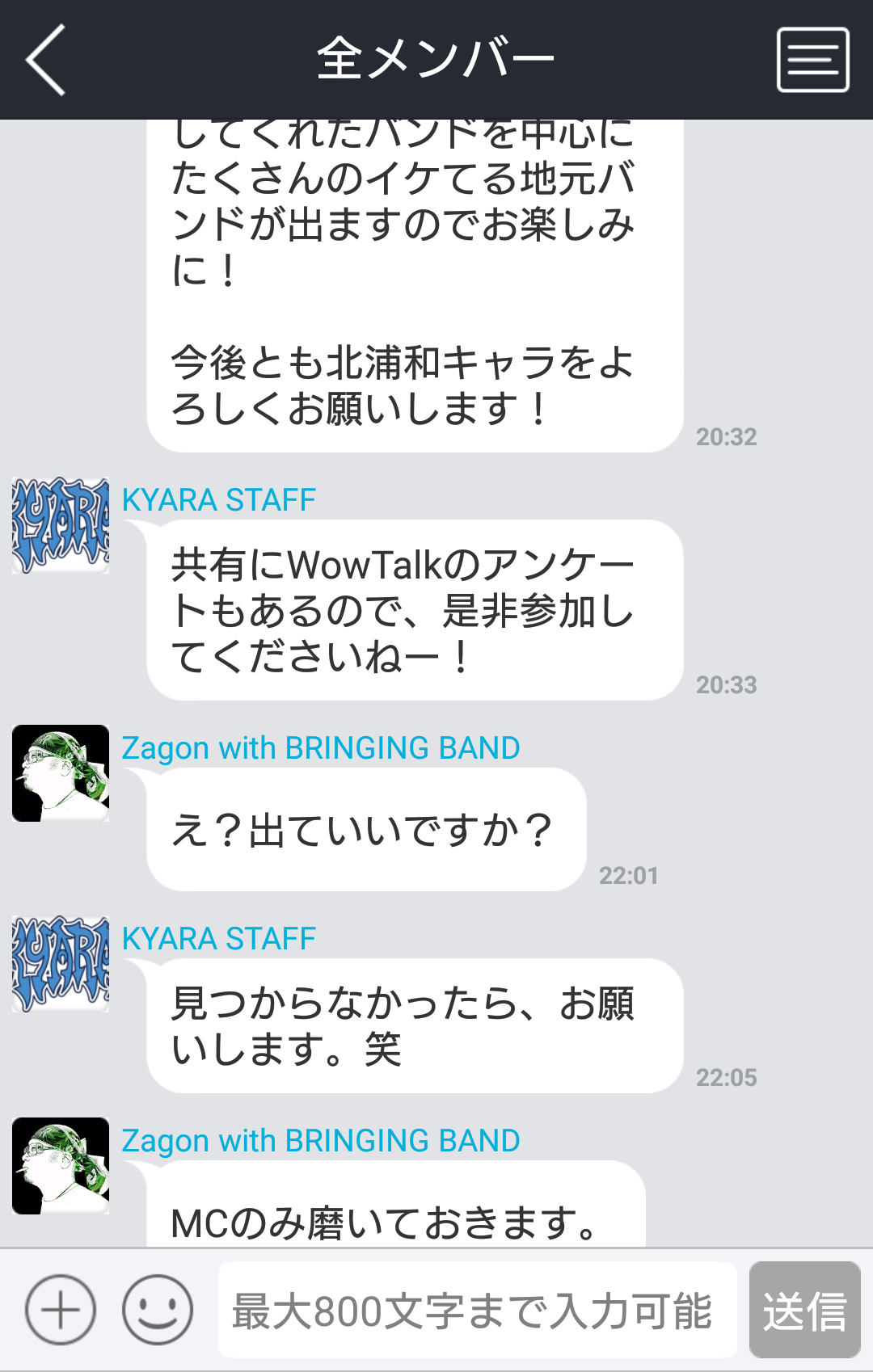Open the chat menu icon

pos(812,60)
